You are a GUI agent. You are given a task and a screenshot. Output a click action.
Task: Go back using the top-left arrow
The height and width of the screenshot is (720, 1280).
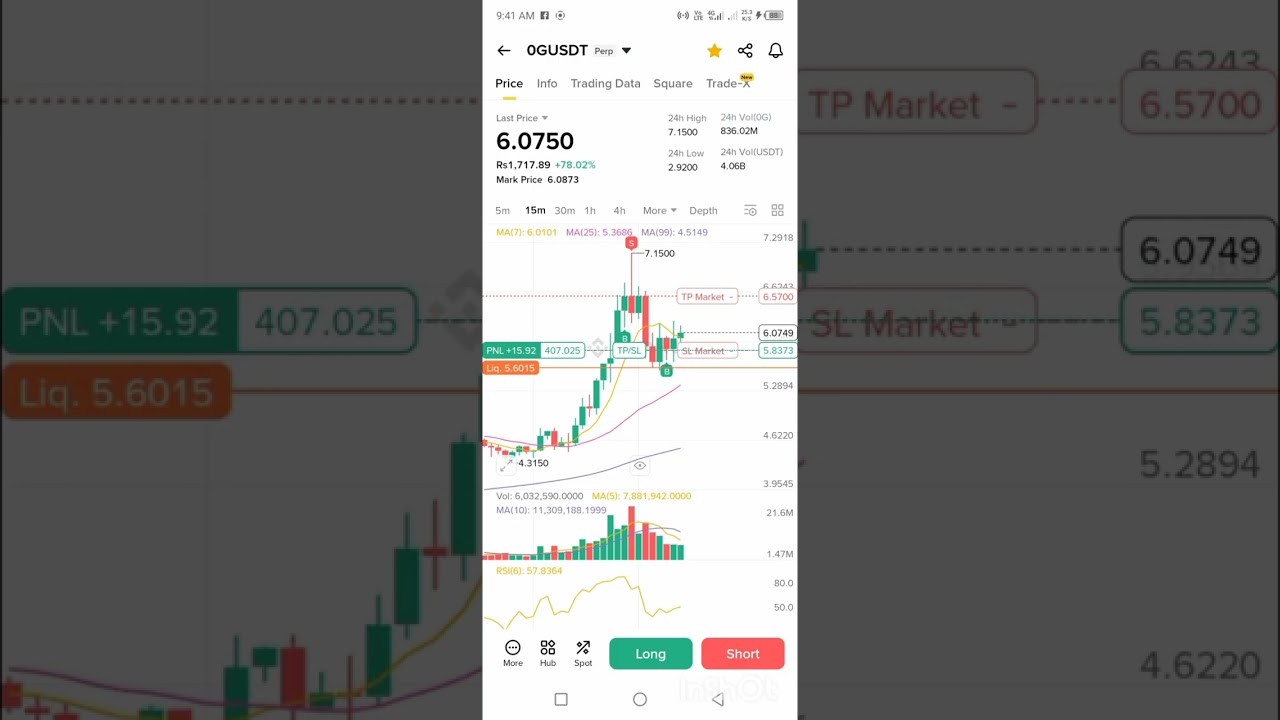pos(504,51)
